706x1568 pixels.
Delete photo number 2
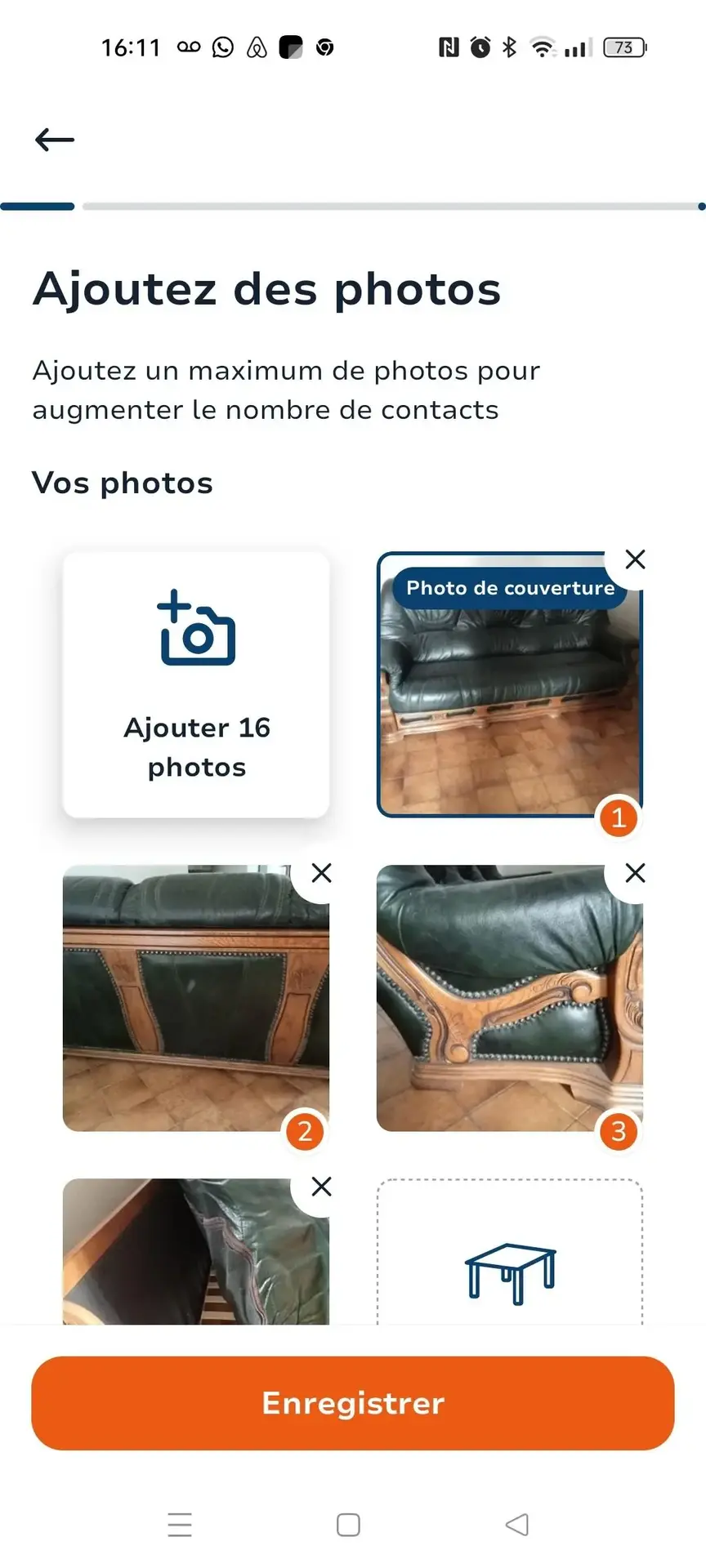(x=322, y=873)
